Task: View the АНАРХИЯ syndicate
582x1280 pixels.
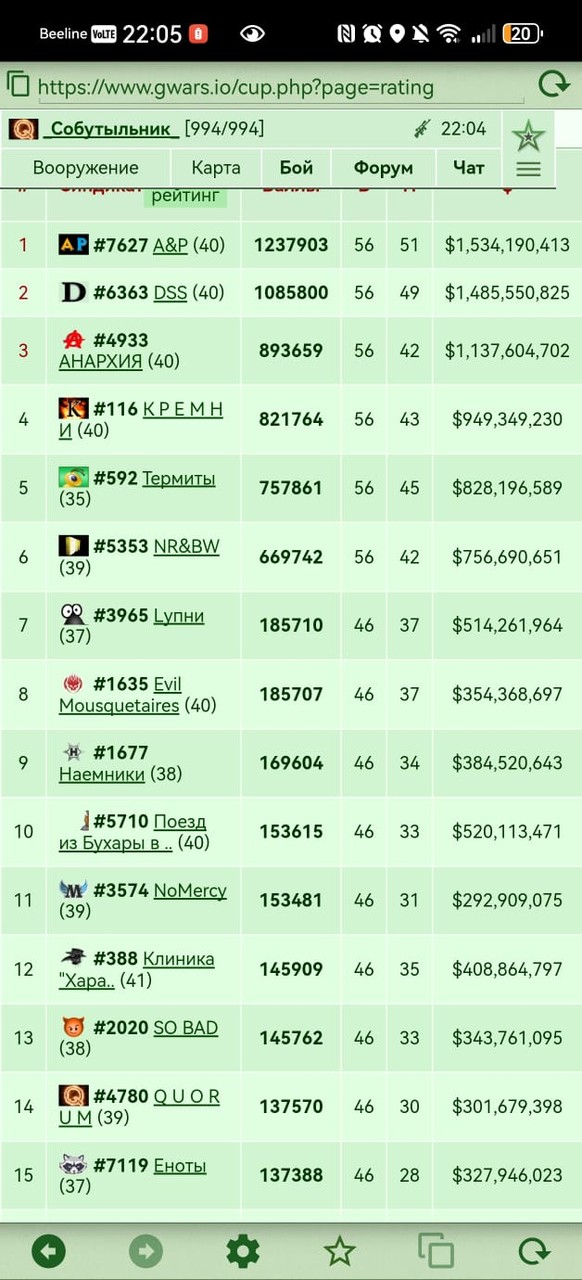Action: [100, 361]
